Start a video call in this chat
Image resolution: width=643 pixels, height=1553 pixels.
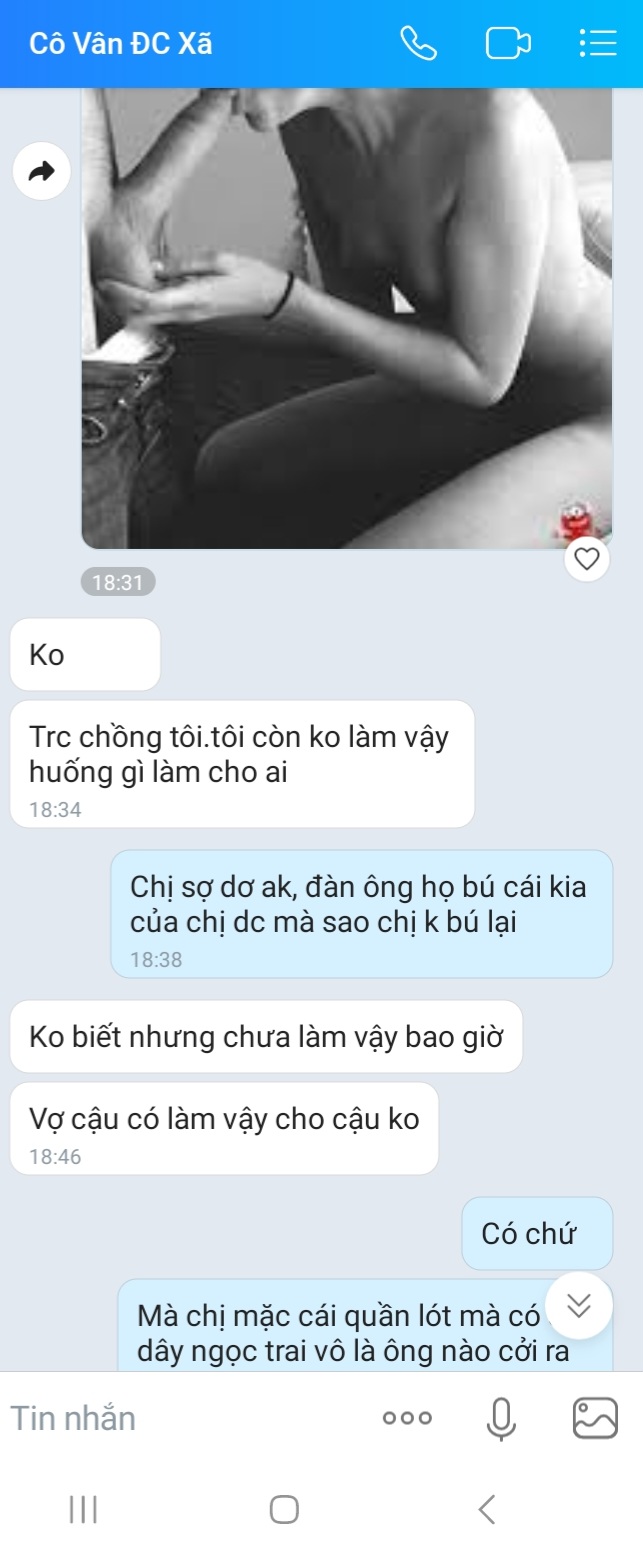click(x=508, y=44)
